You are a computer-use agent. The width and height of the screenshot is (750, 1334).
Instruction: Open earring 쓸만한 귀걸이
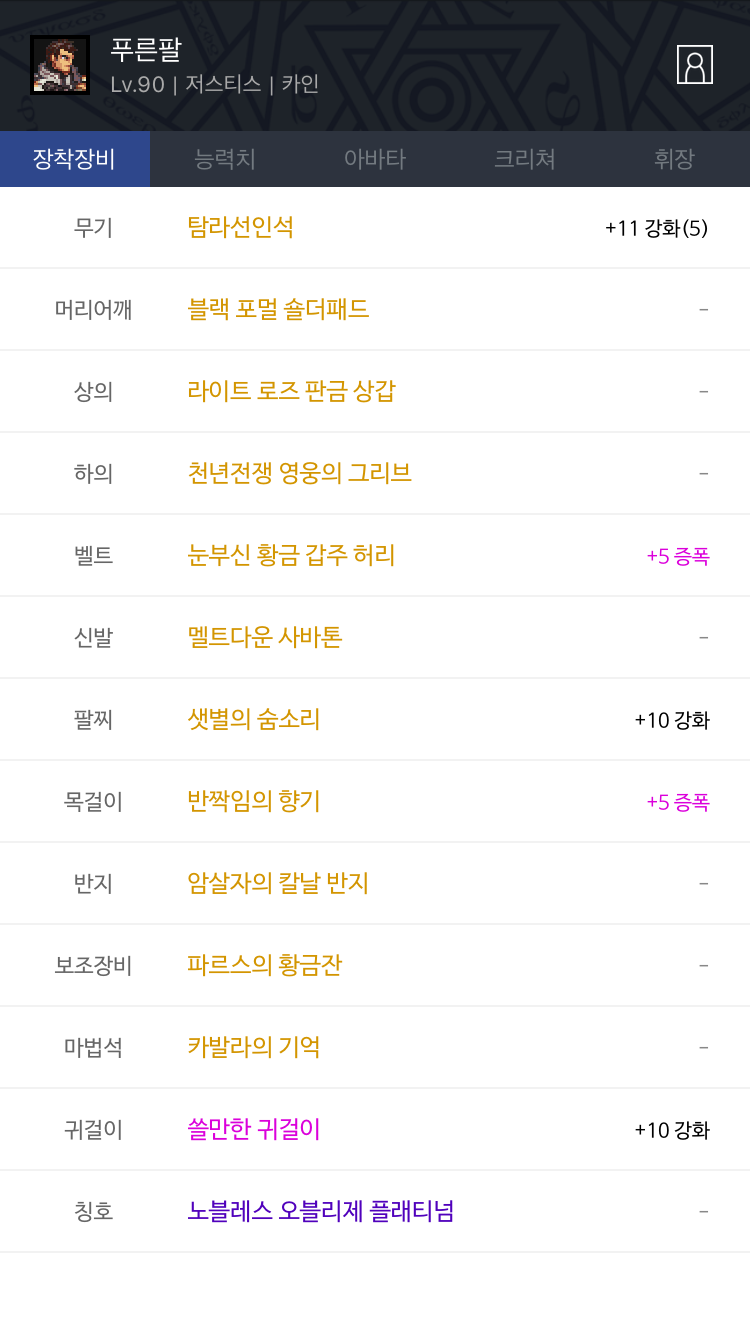254,1129
